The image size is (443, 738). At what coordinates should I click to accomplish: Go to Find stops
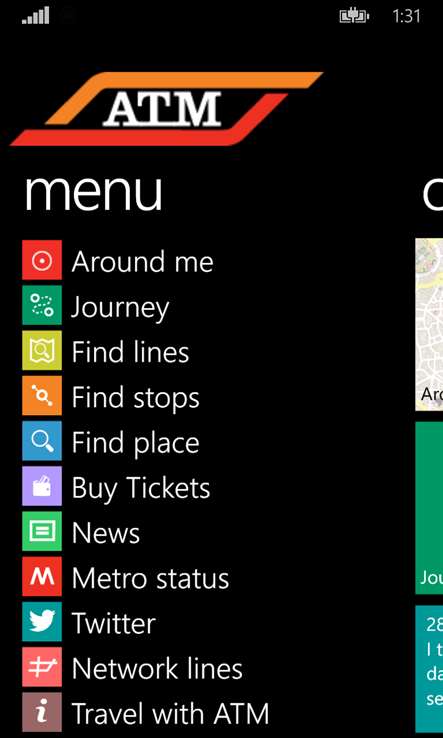pos(111,396)
